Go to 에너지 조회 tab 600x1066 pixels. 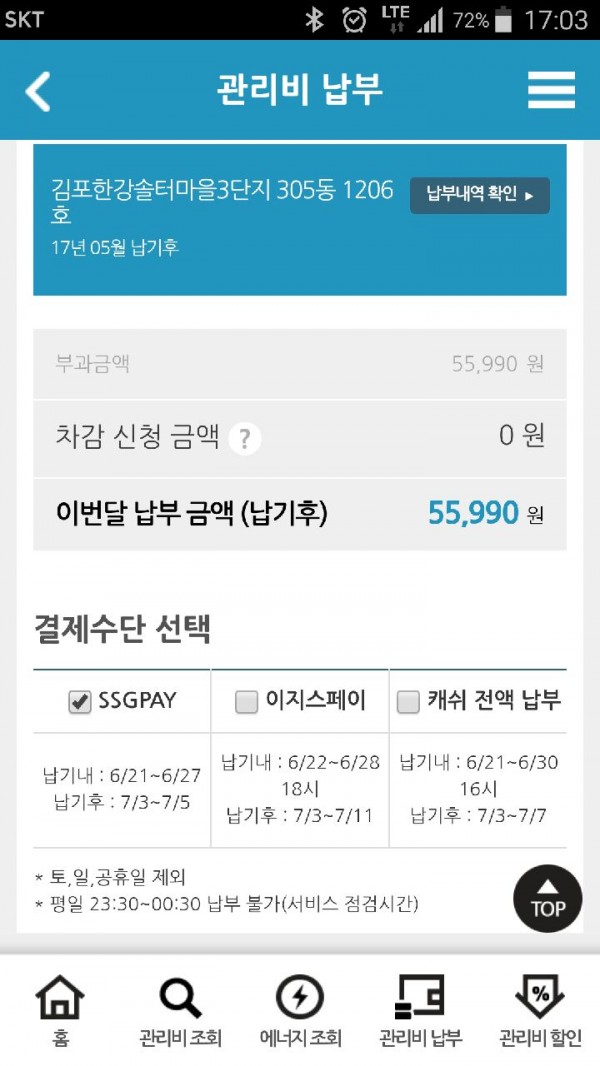300,1010
